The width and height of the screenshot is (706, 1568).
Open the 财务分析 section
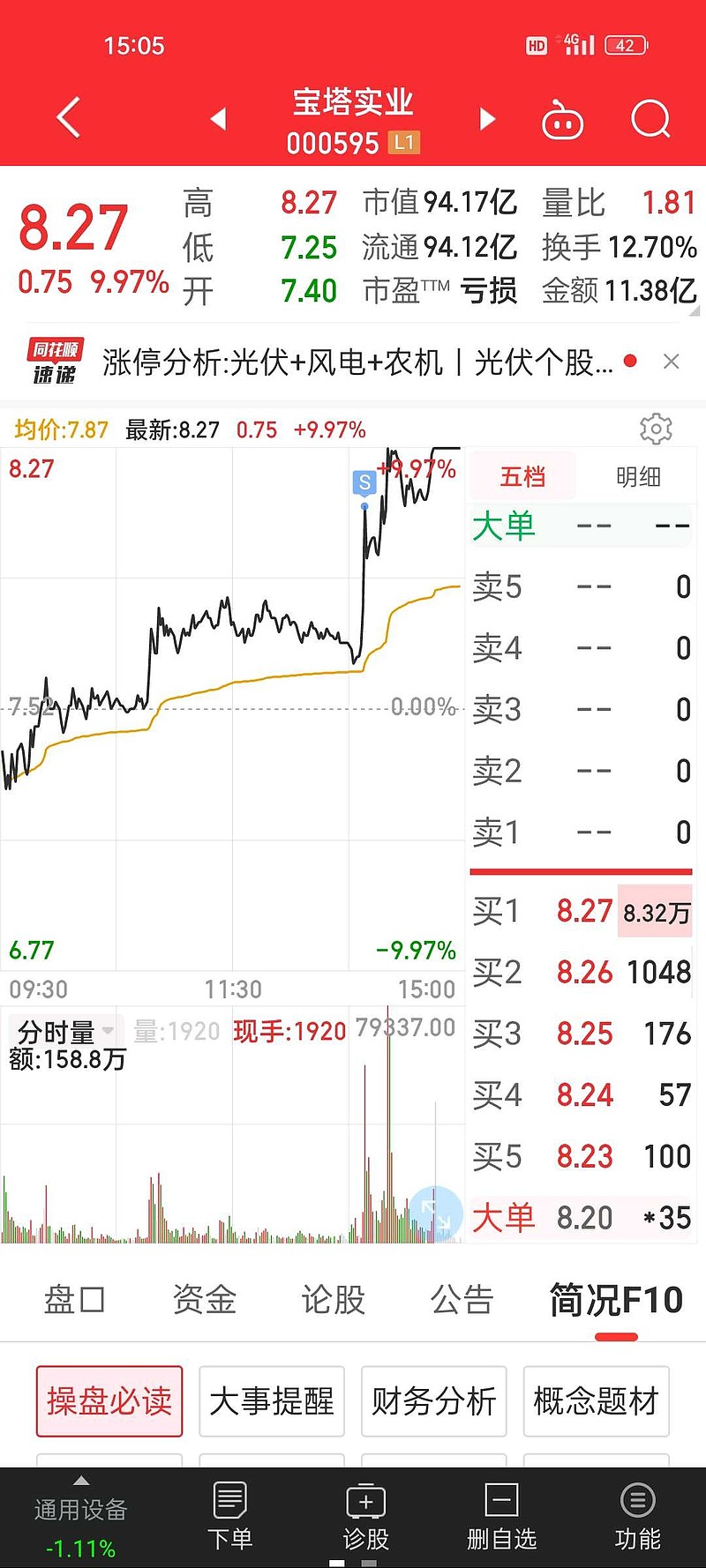pyautogui.click(x=434, y=1400)
